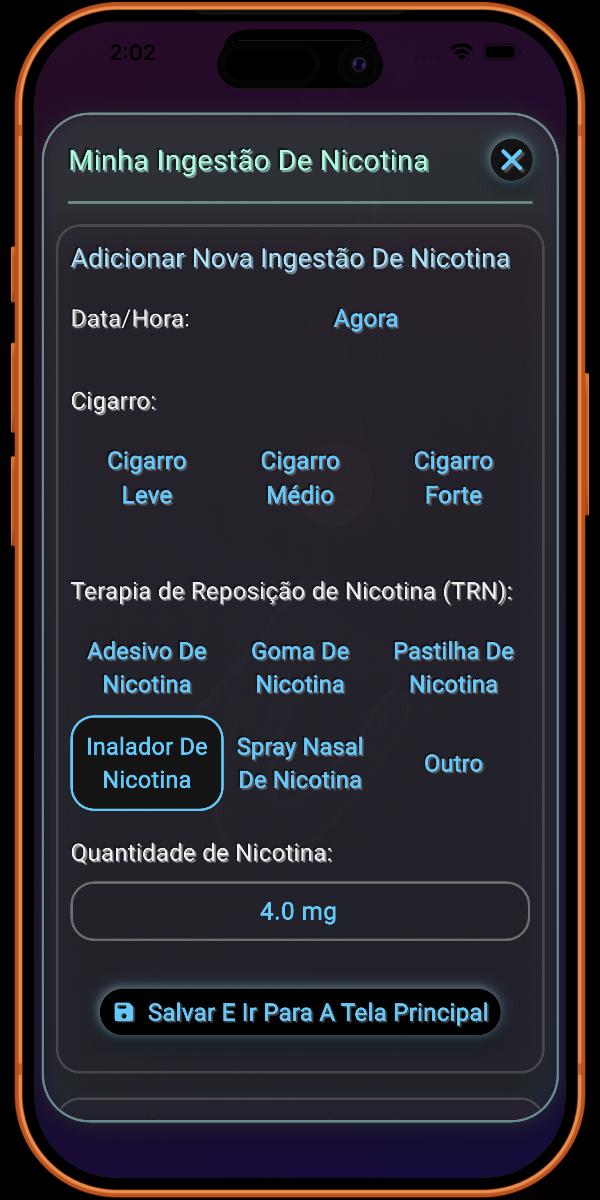Select Adesivo De Nicotina
The height and width of the screenshot is (1200, 600).
click(147, 668)
